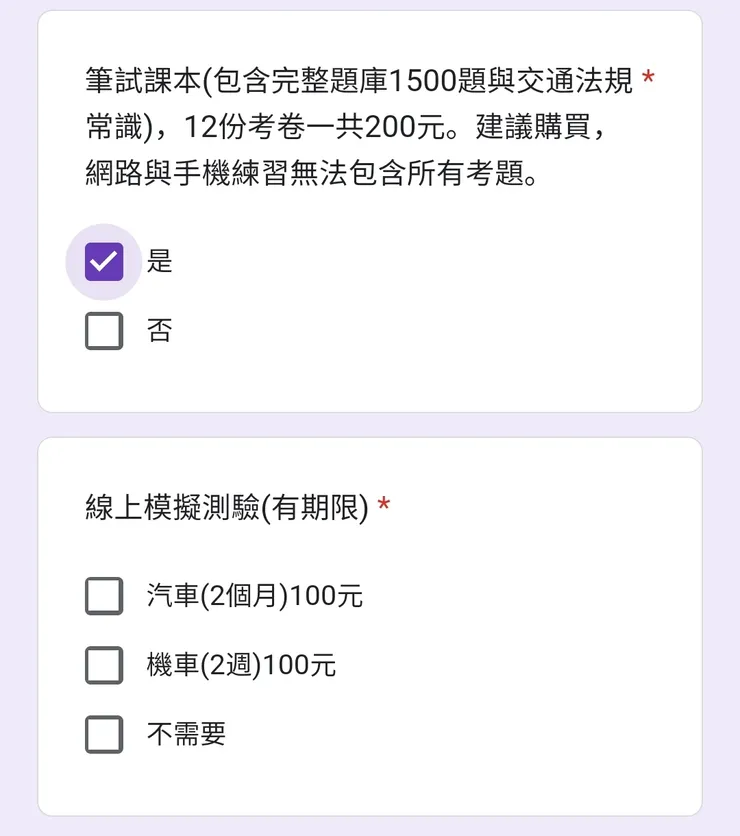This screenshot has height=836, width=740.
Task: Enable the car online mock test option
Action: point(103,596)
